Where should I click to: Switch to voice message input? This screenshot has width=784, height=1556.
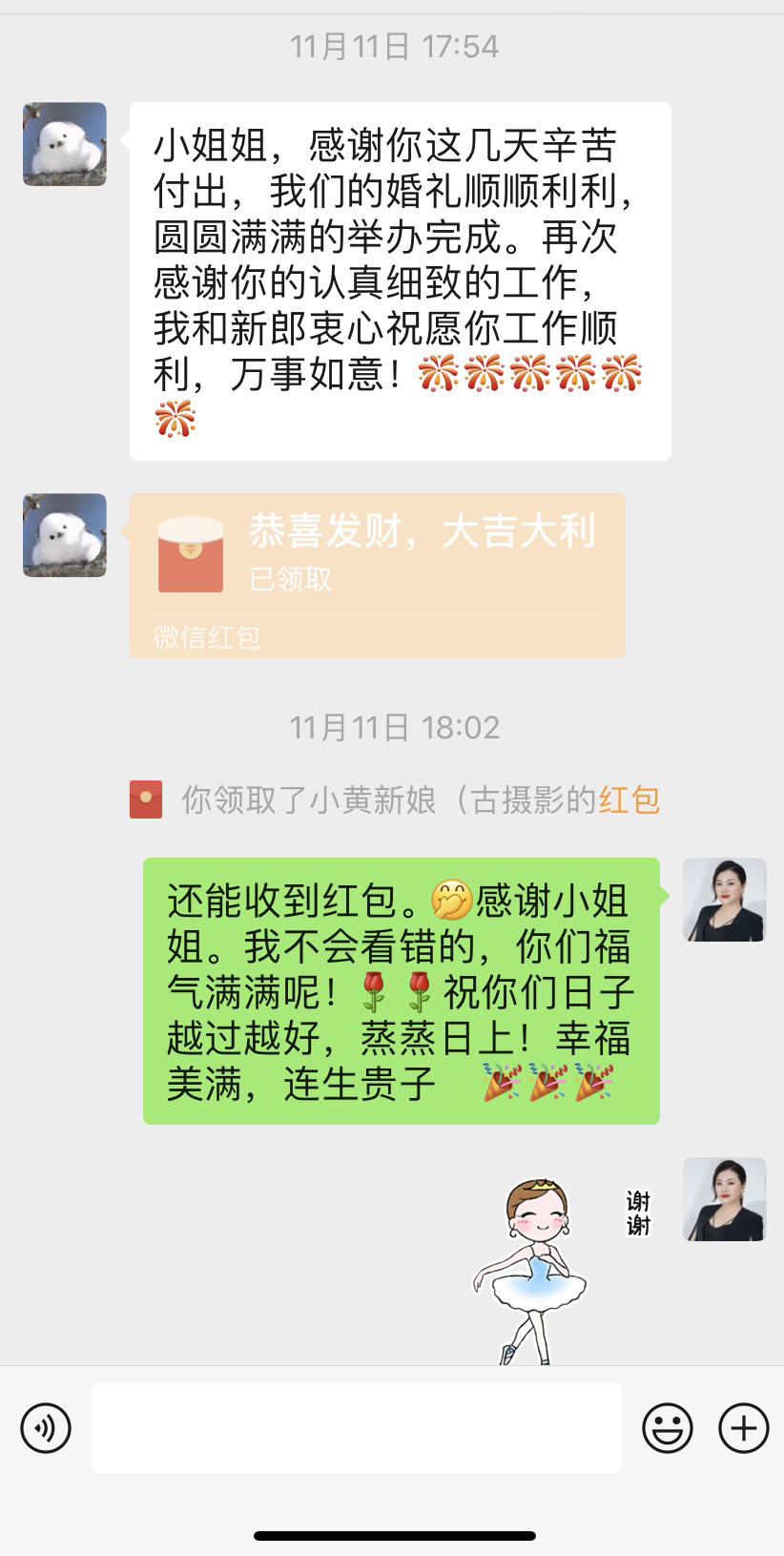pos(46,1427)
